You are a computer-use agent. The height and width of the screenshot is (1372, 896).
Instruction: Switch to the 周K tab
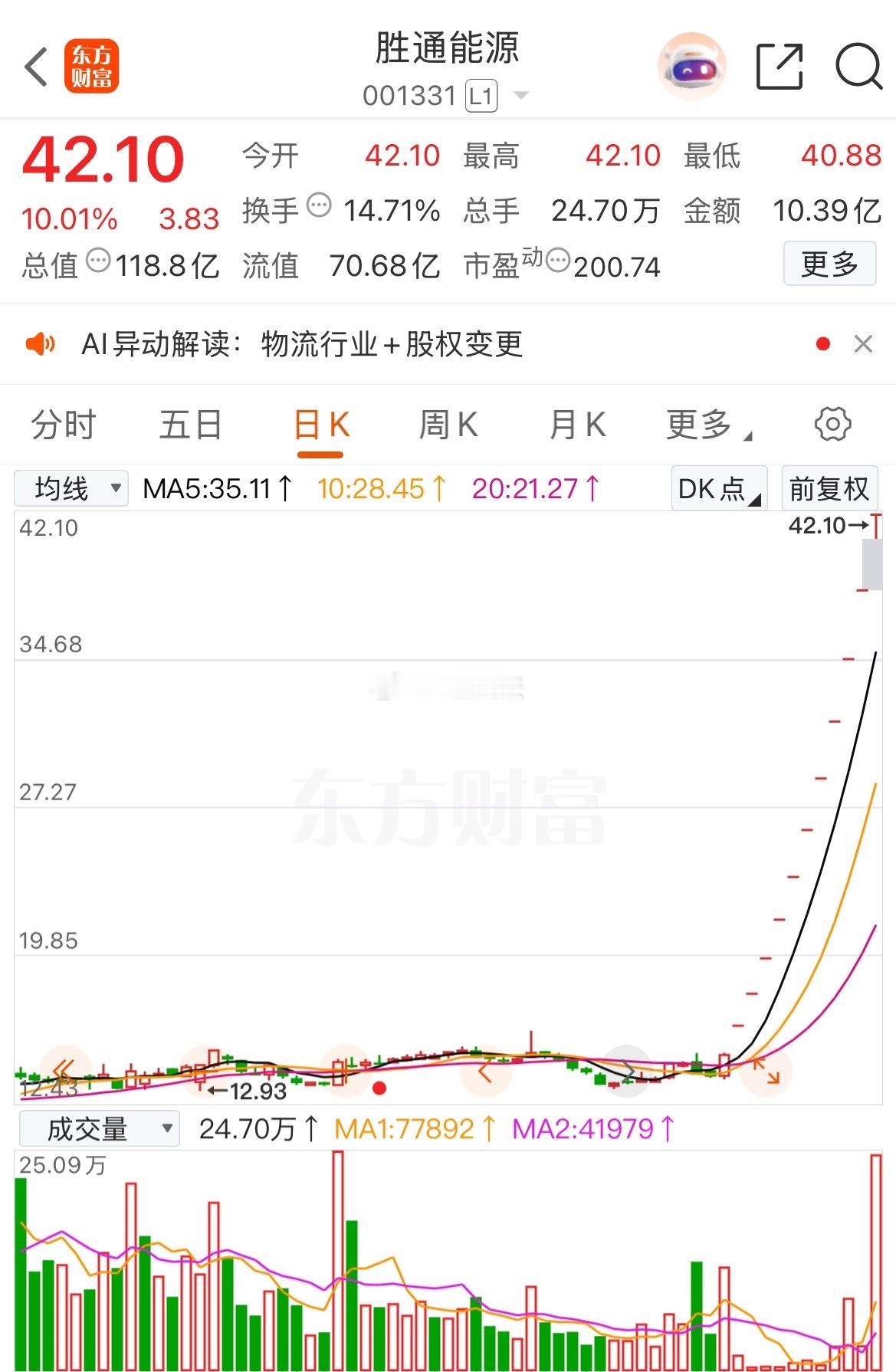point(448,423)
